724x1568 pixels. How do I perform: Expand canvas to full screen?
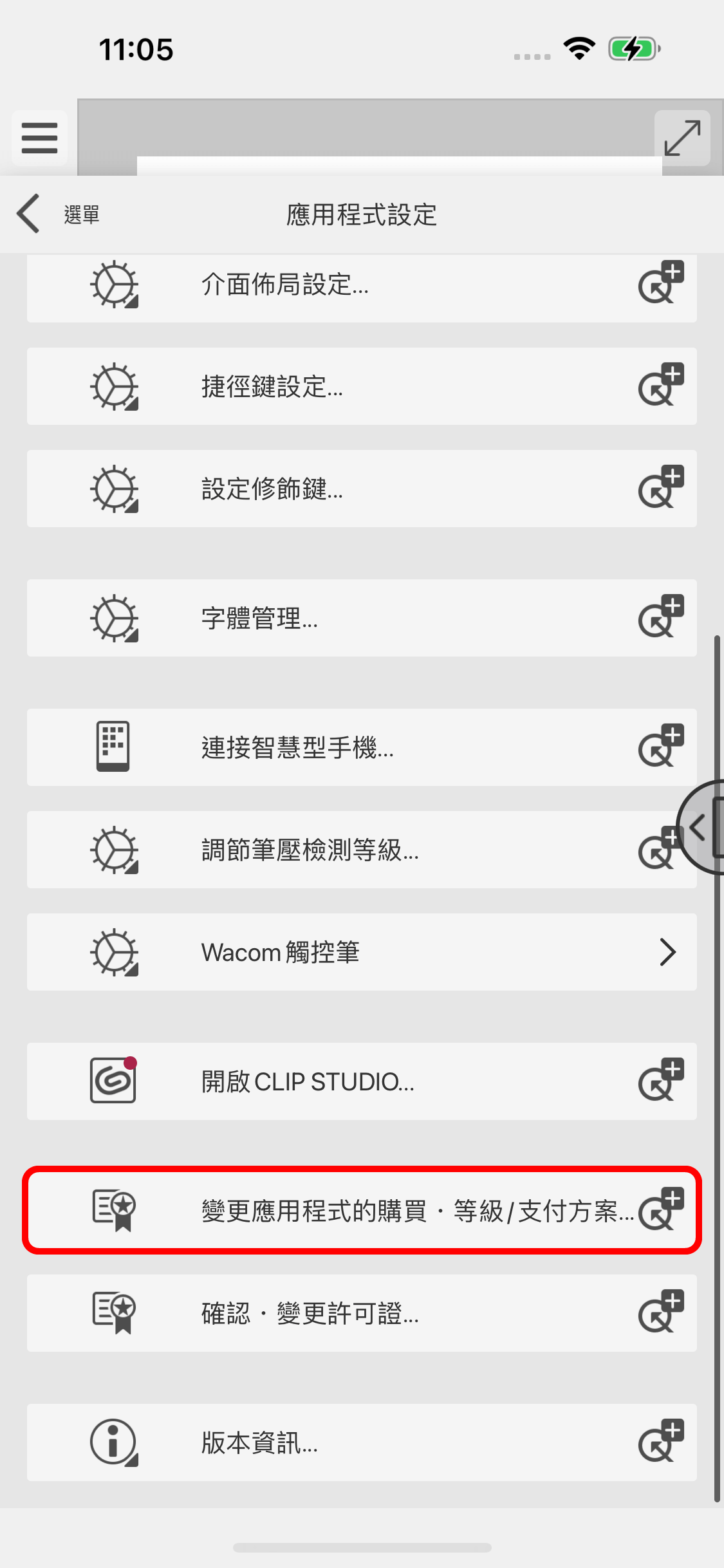pyautogui.click(x=682, y=138)
